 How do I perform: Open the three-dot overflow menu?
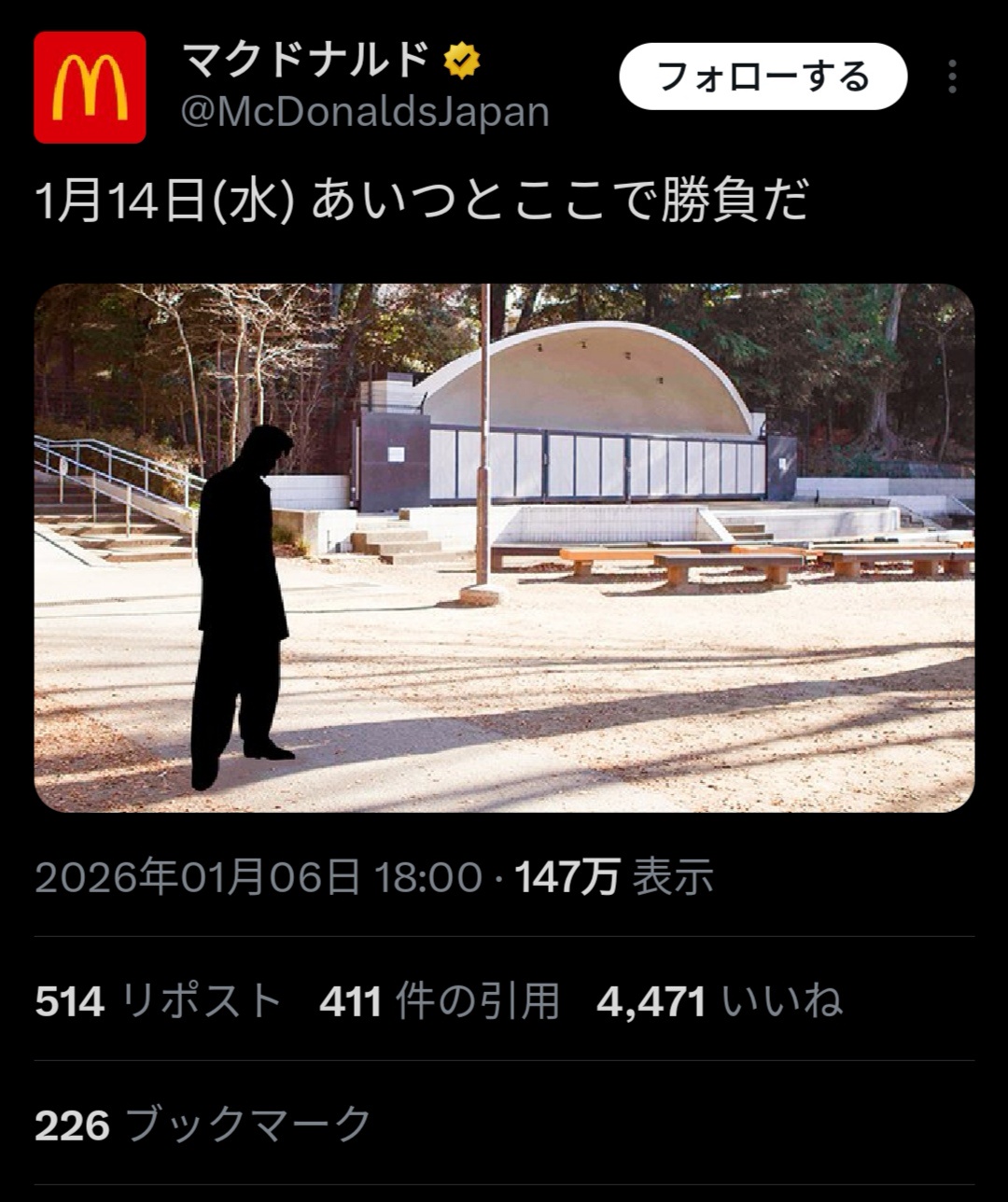[x=952, y=77]
